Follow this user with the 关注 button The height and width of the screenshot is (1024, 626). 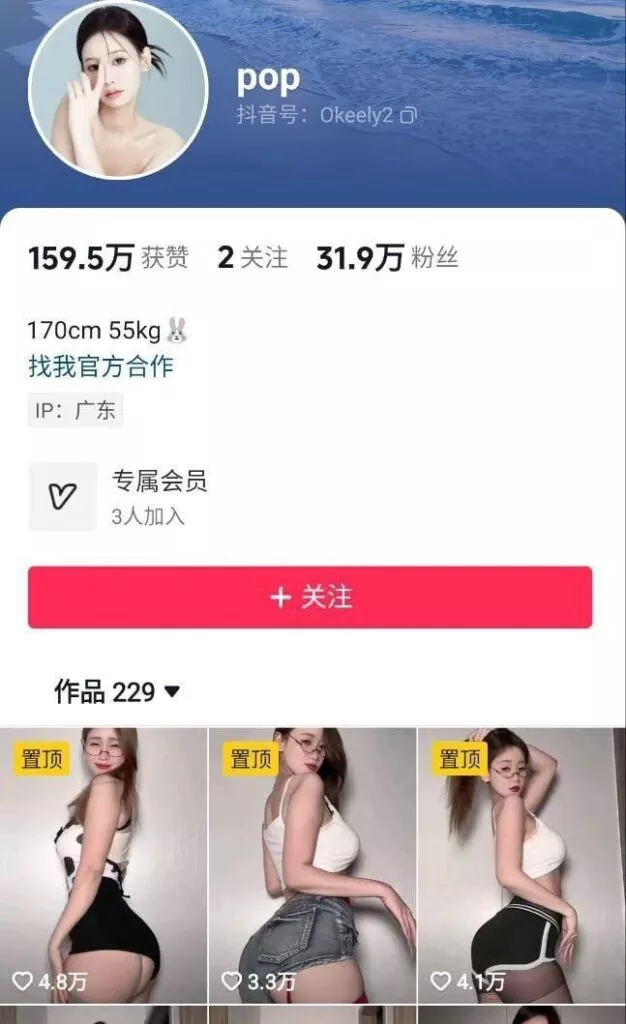(x=310, y=597)
